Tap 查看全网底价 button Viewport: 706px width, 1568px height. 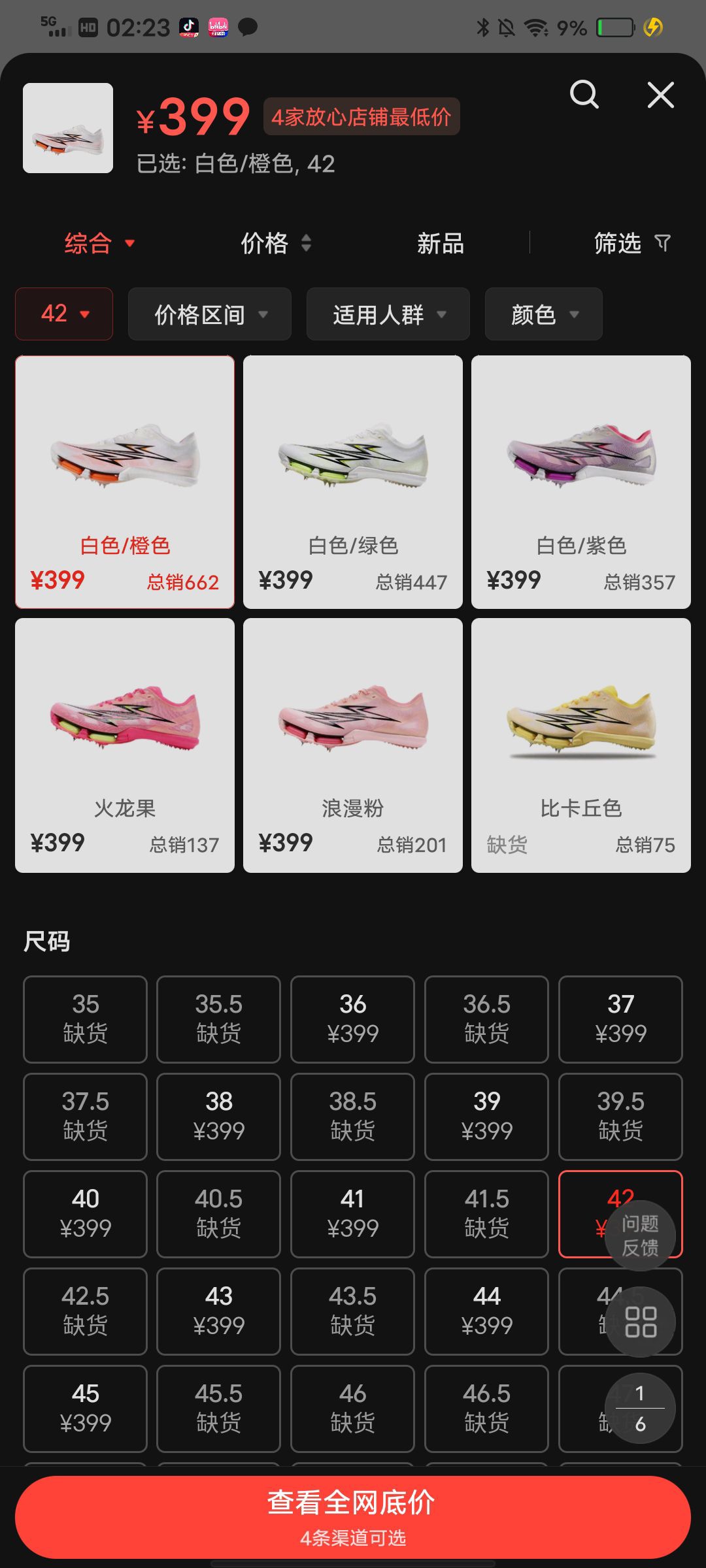[x=353, y=1516]
